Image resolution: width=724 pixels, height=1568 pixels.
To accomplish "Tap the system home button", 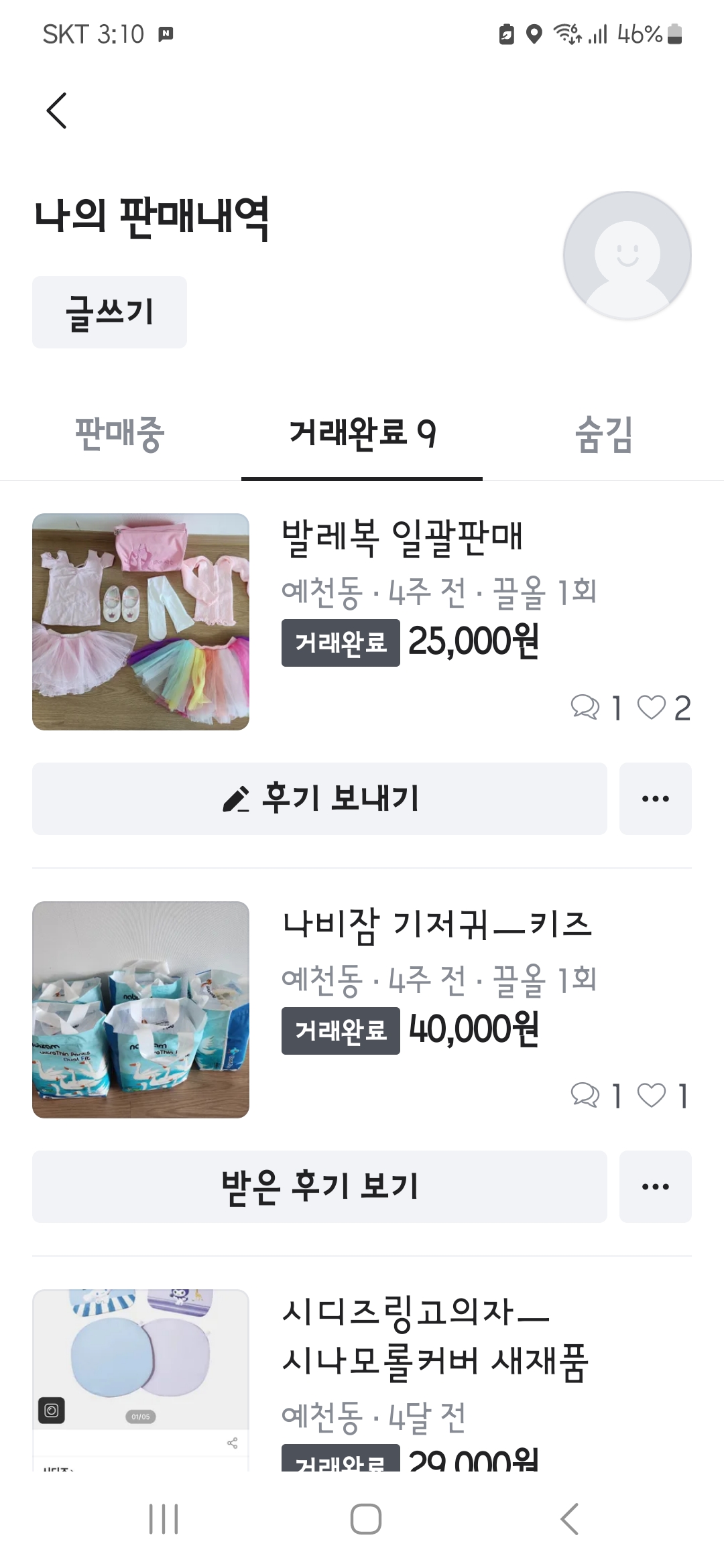I will pyautogui.click(x=365, y=1519).
